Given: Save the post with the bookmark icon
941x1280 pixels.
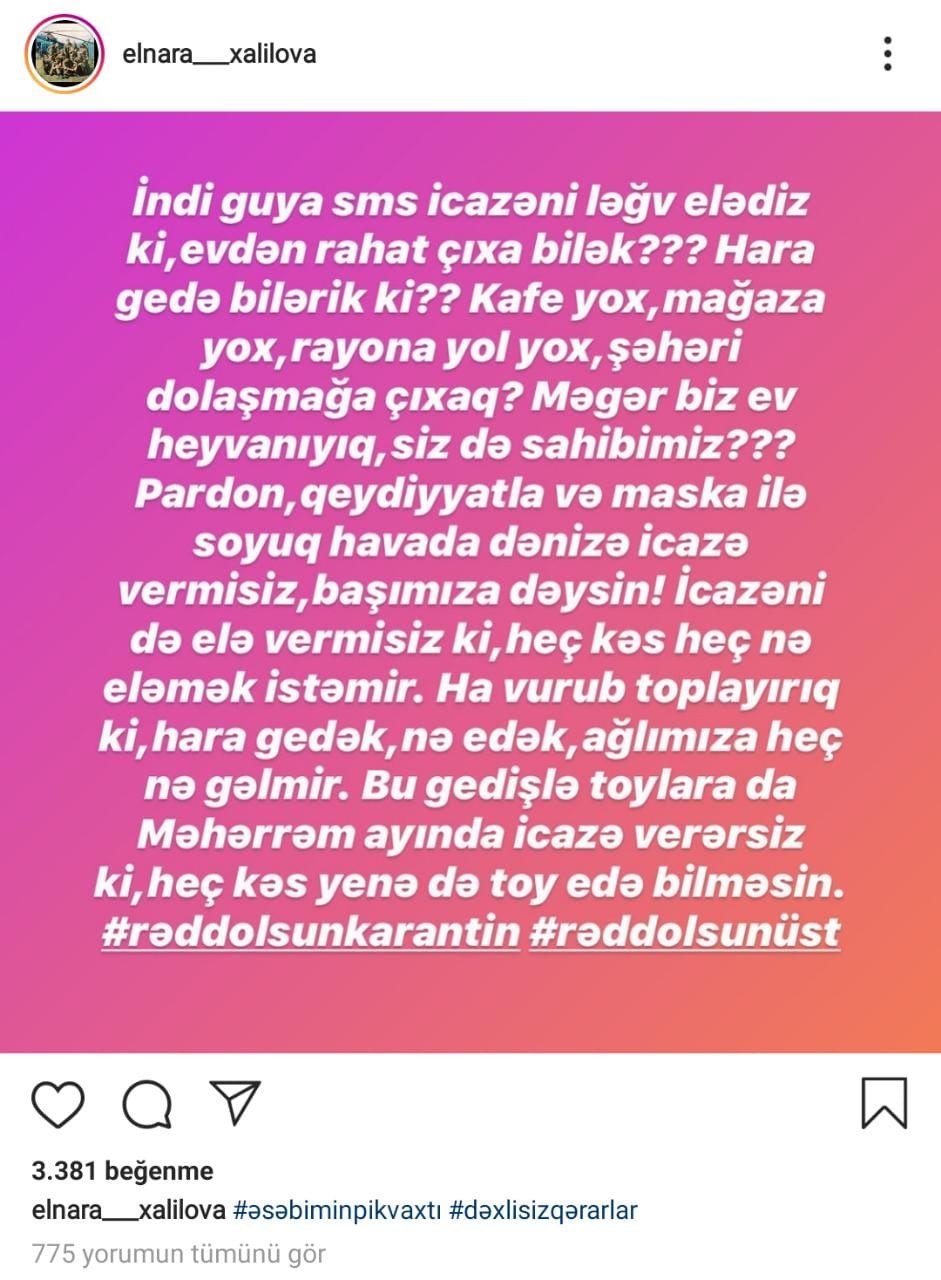Looking at the screenshot, I should 884,1103.
